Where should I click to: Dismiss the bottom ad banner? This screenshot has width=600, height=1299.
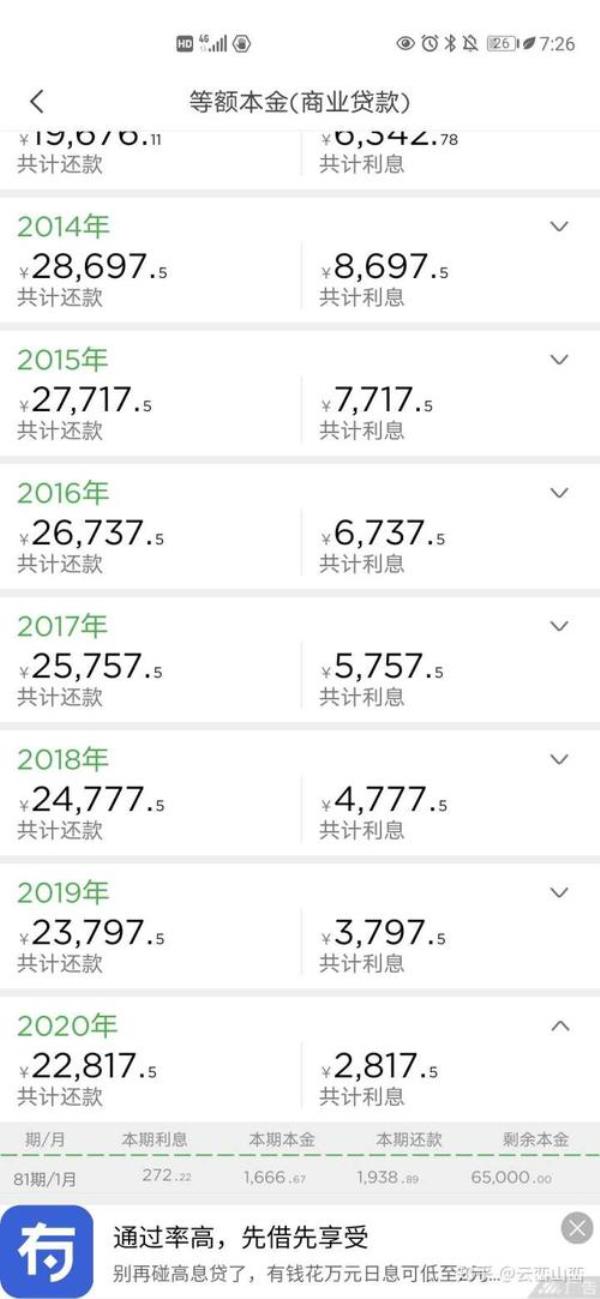[577, 1228]
